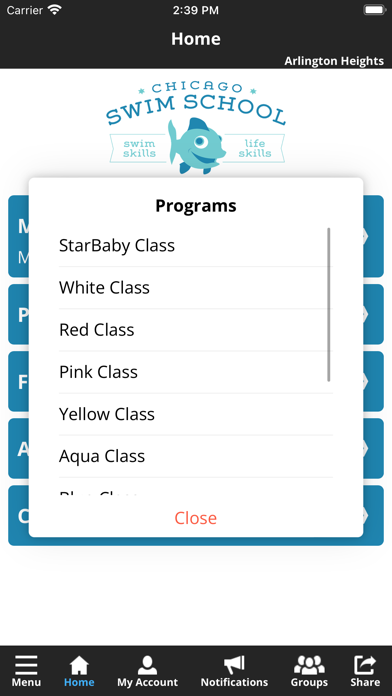Pick the Pink Class option

tap(196, 372)
